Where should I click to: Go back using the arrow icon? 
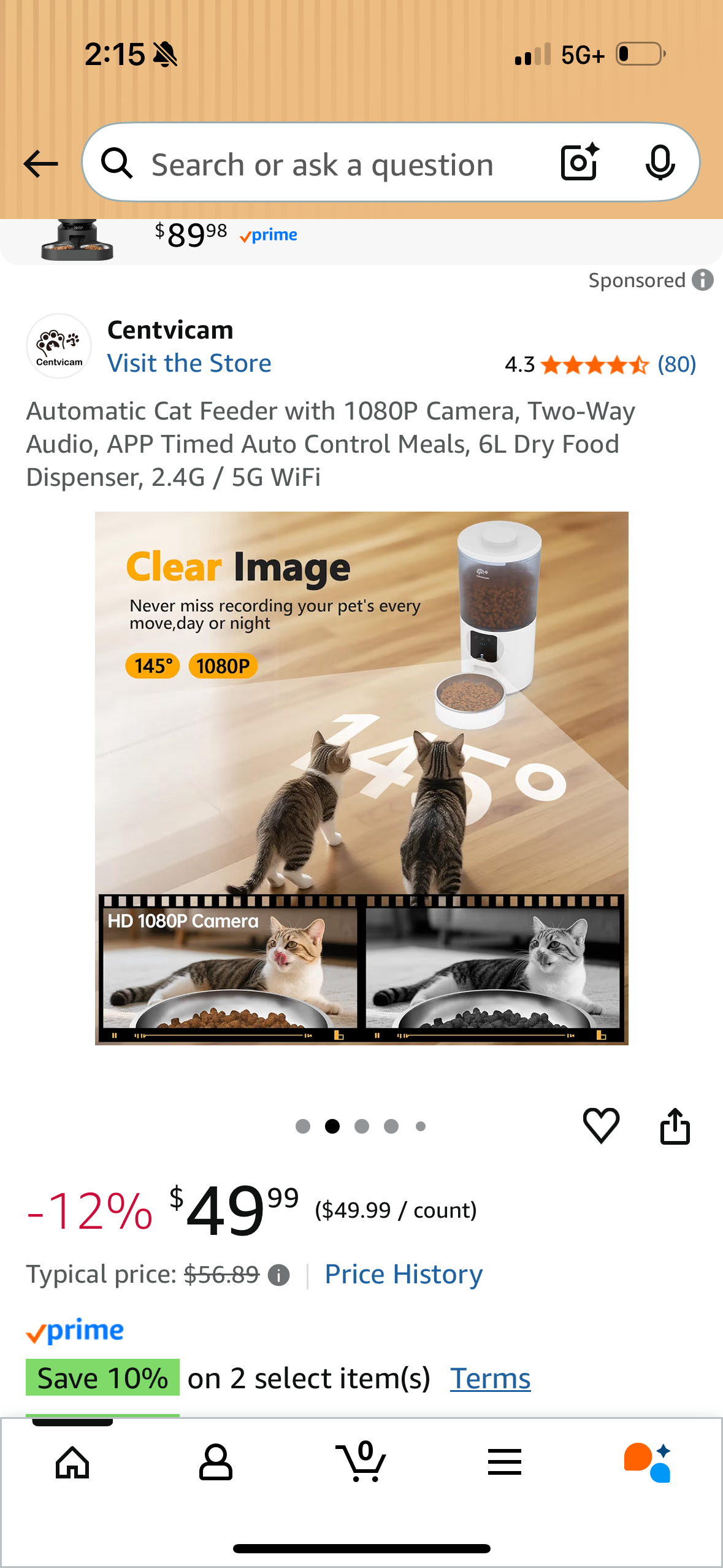[x=40, y=164]
